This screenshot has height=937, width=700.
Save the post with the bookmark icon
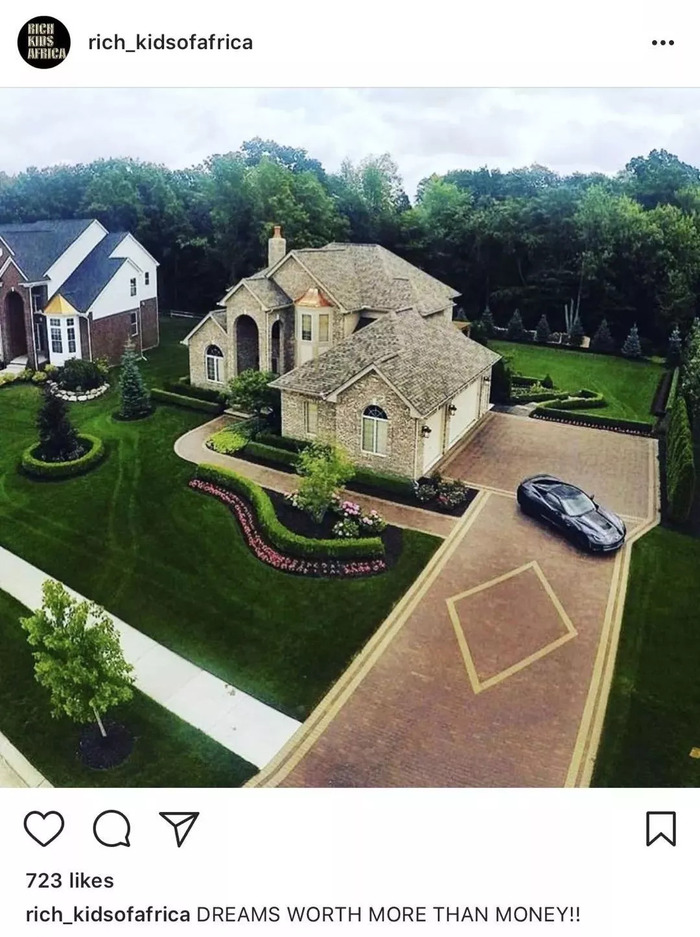coord(660,828)
